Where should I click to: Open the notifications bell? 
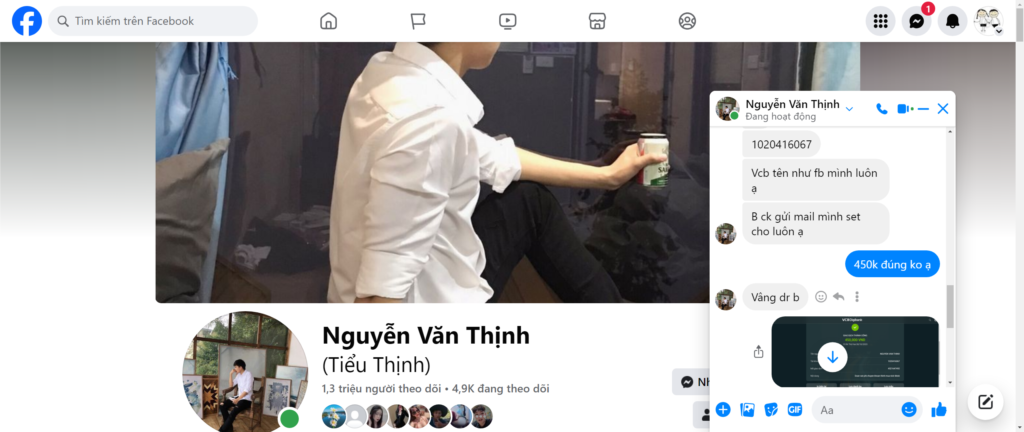point(952,21)
